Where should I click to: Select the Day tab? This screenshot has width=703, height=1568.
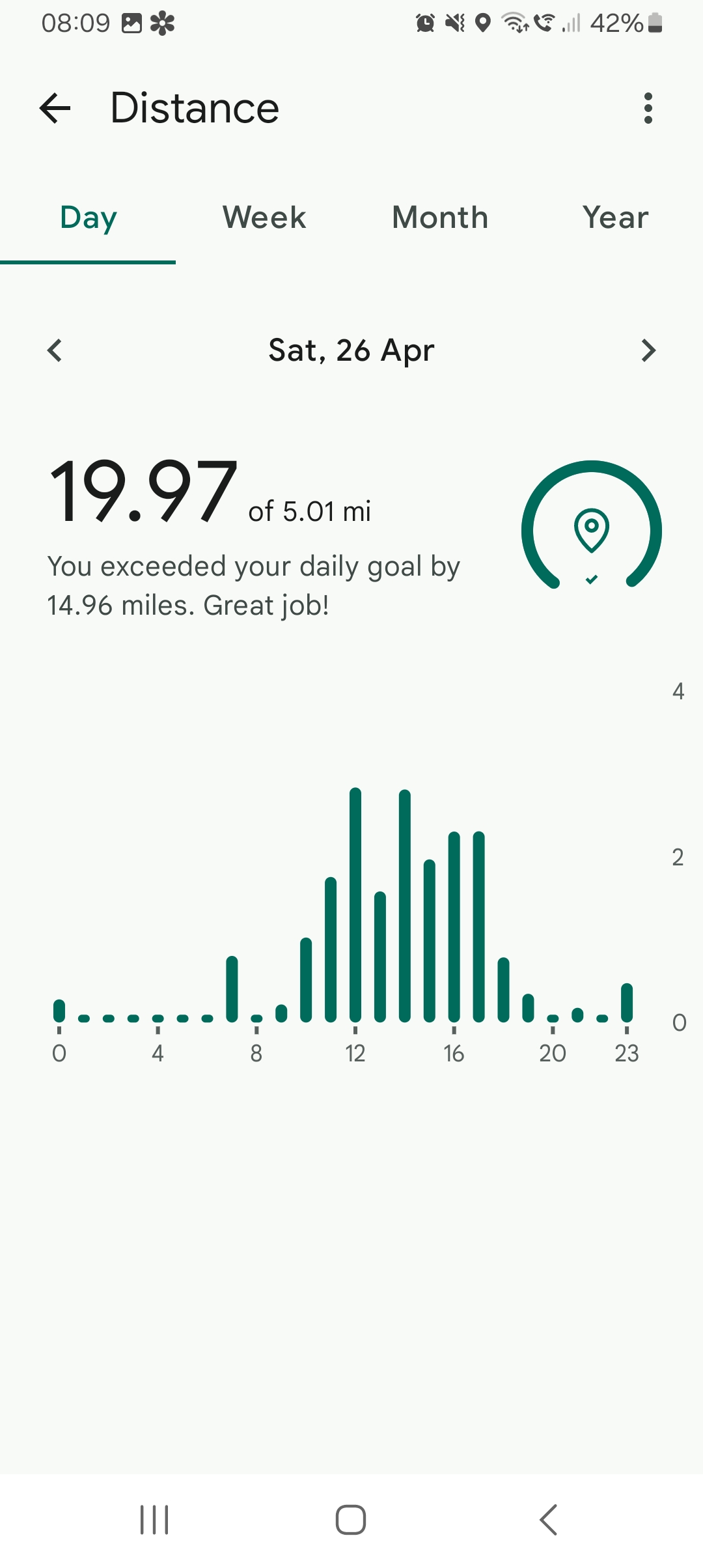(89, 217)
